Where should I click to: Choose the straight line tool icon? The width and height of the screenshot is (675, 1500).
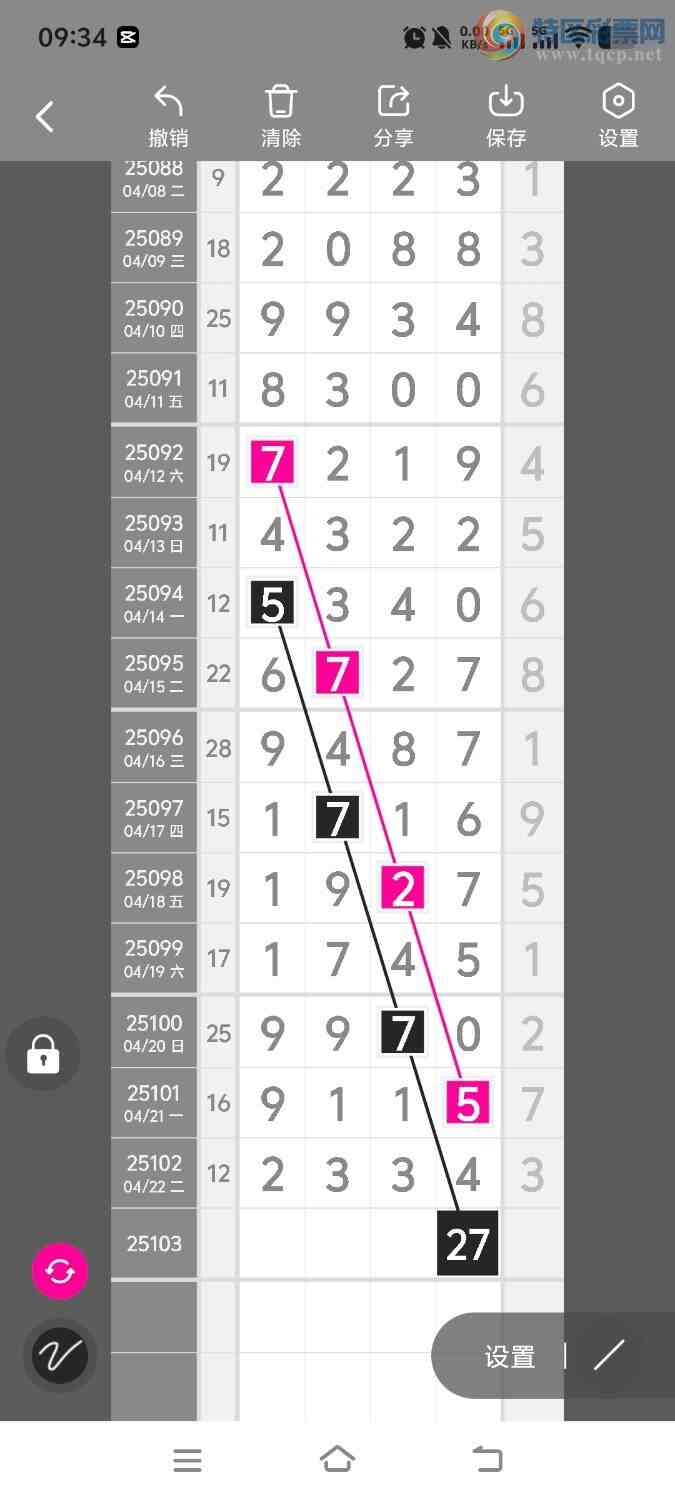(608, 1355)
